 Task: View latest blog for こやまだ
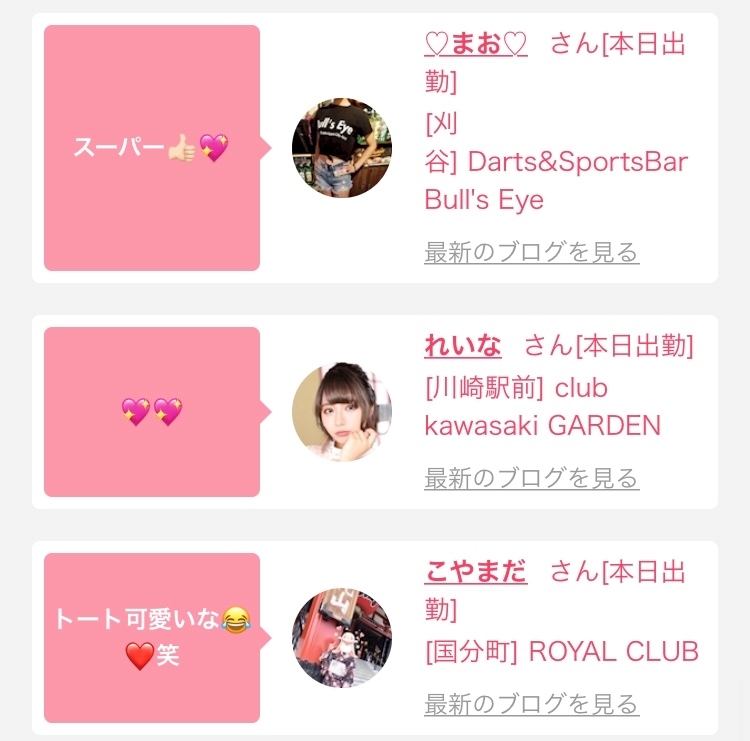(531, 704)
